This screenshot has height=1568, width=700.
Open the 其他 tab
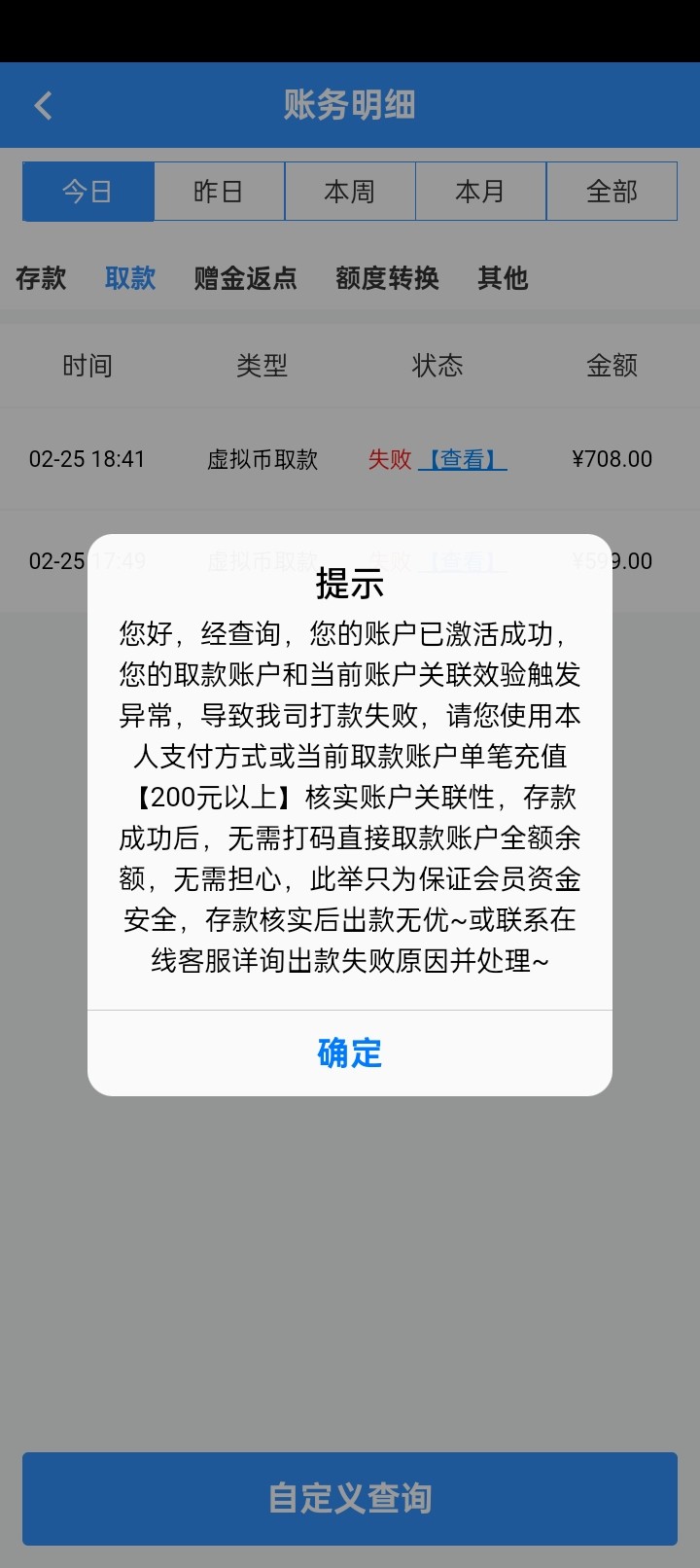pos(503,278)
